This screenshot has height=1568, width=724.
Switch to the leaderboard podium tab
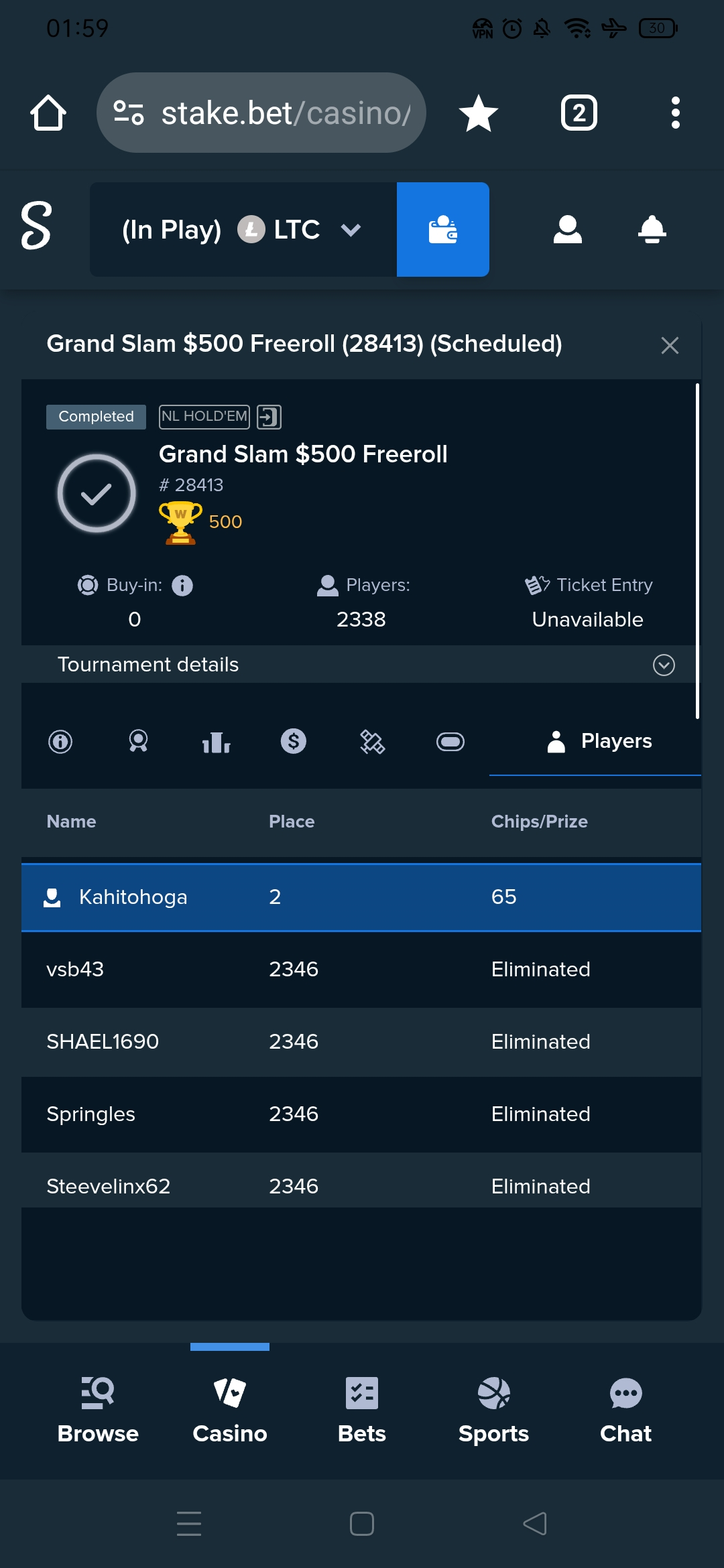(x=216, y=741)
